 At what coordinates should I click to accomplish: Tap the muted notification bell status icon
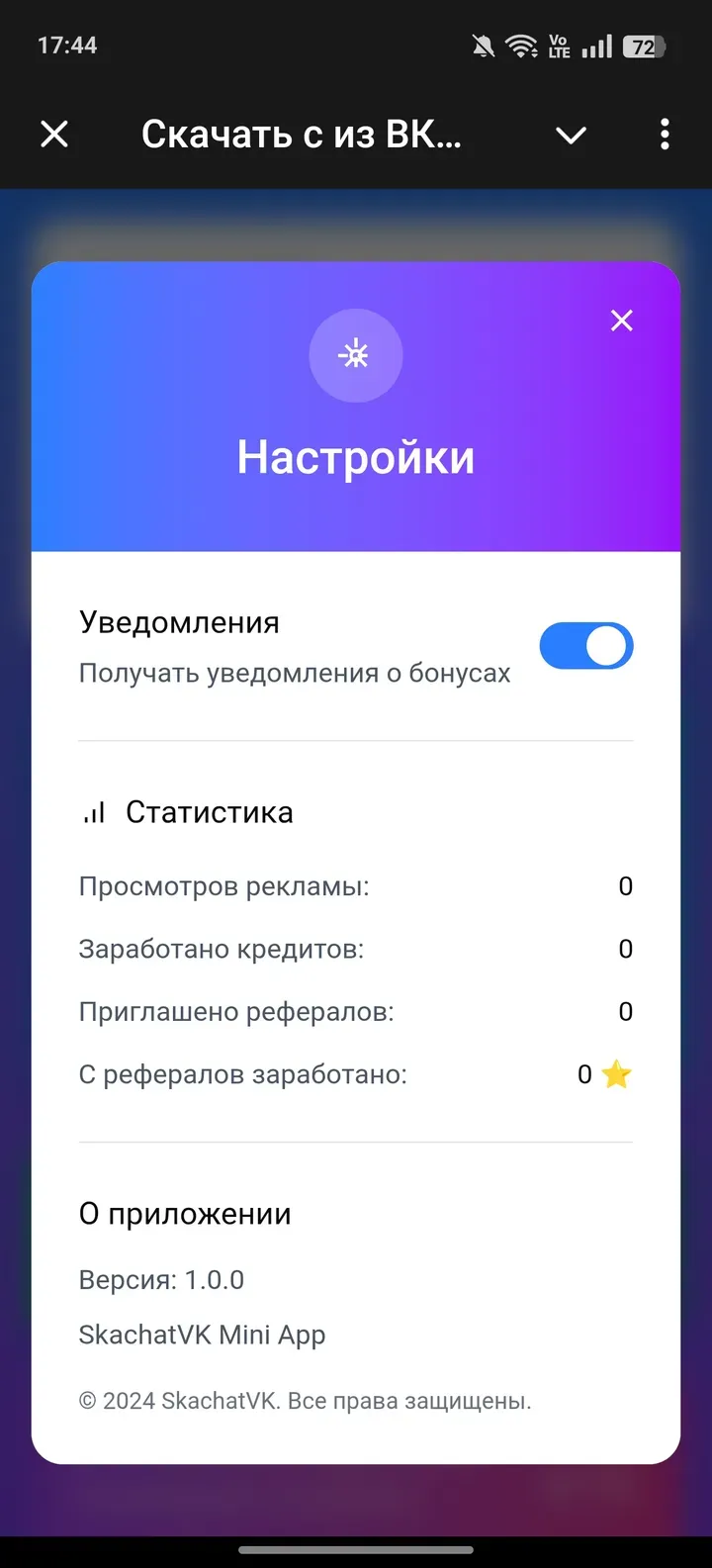[x=484, y=45]
